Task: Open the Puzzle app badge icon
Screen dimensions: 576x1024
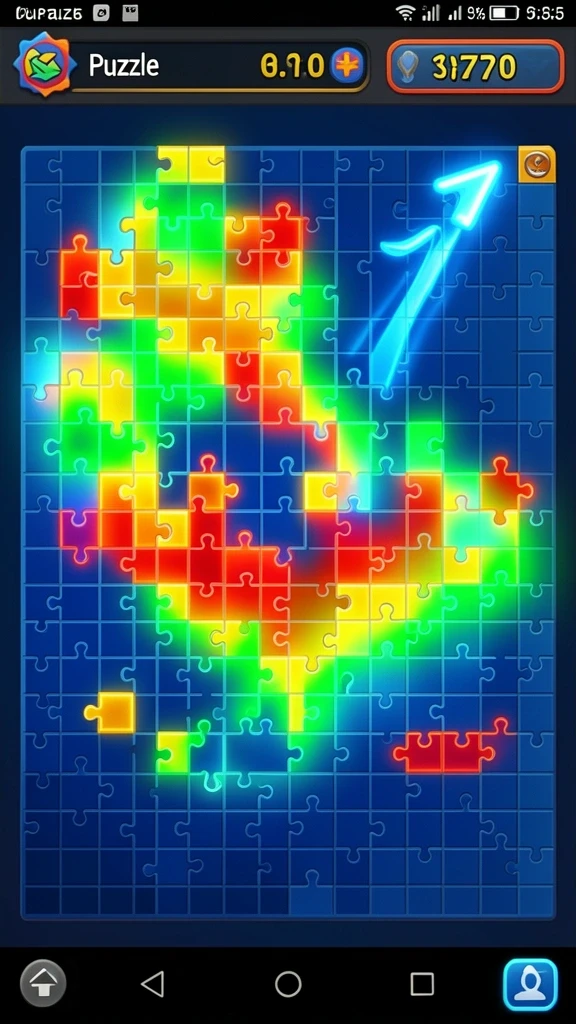Action: (x=45, y=64)
